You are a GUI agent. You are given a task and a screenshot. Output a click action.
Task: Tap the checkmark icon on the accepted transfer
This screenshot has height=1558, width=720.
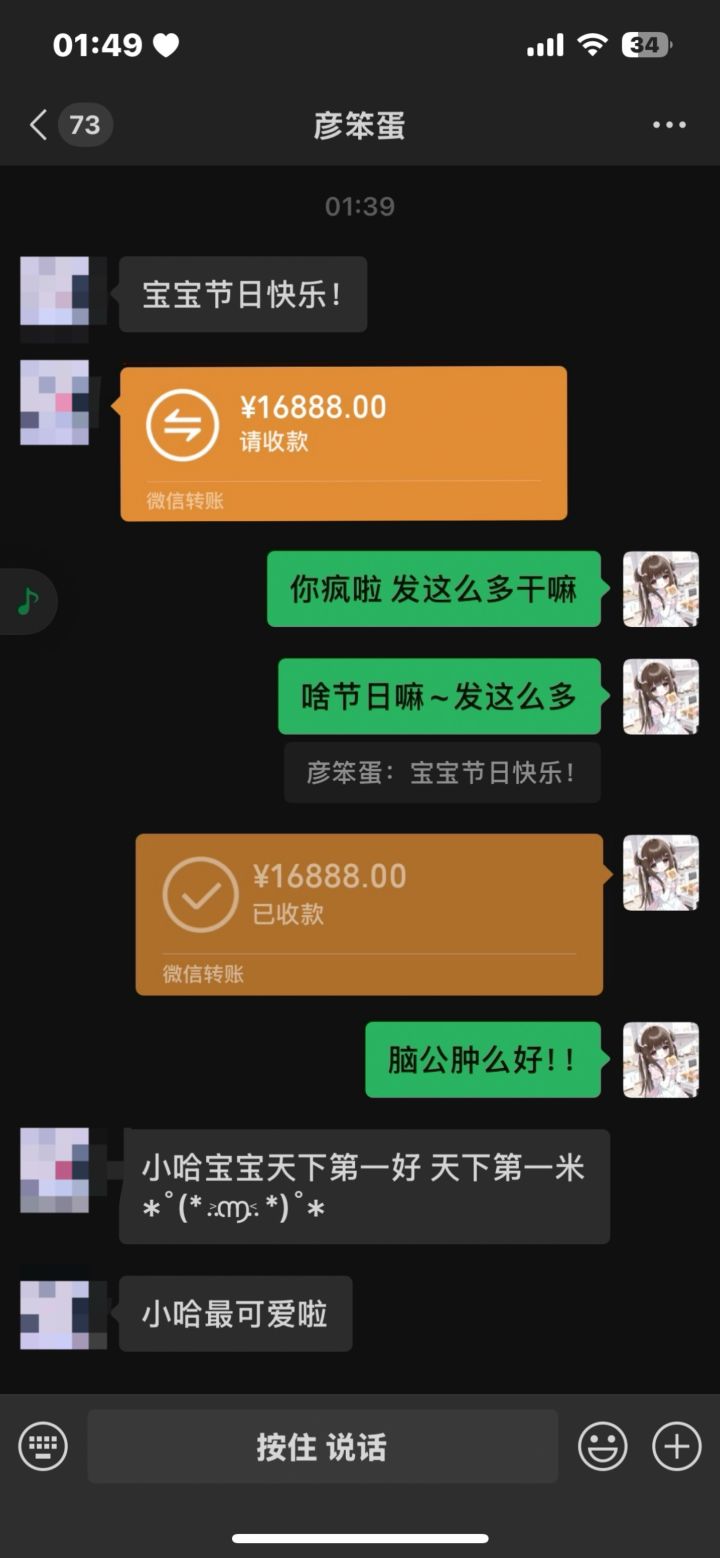point(200,893)
